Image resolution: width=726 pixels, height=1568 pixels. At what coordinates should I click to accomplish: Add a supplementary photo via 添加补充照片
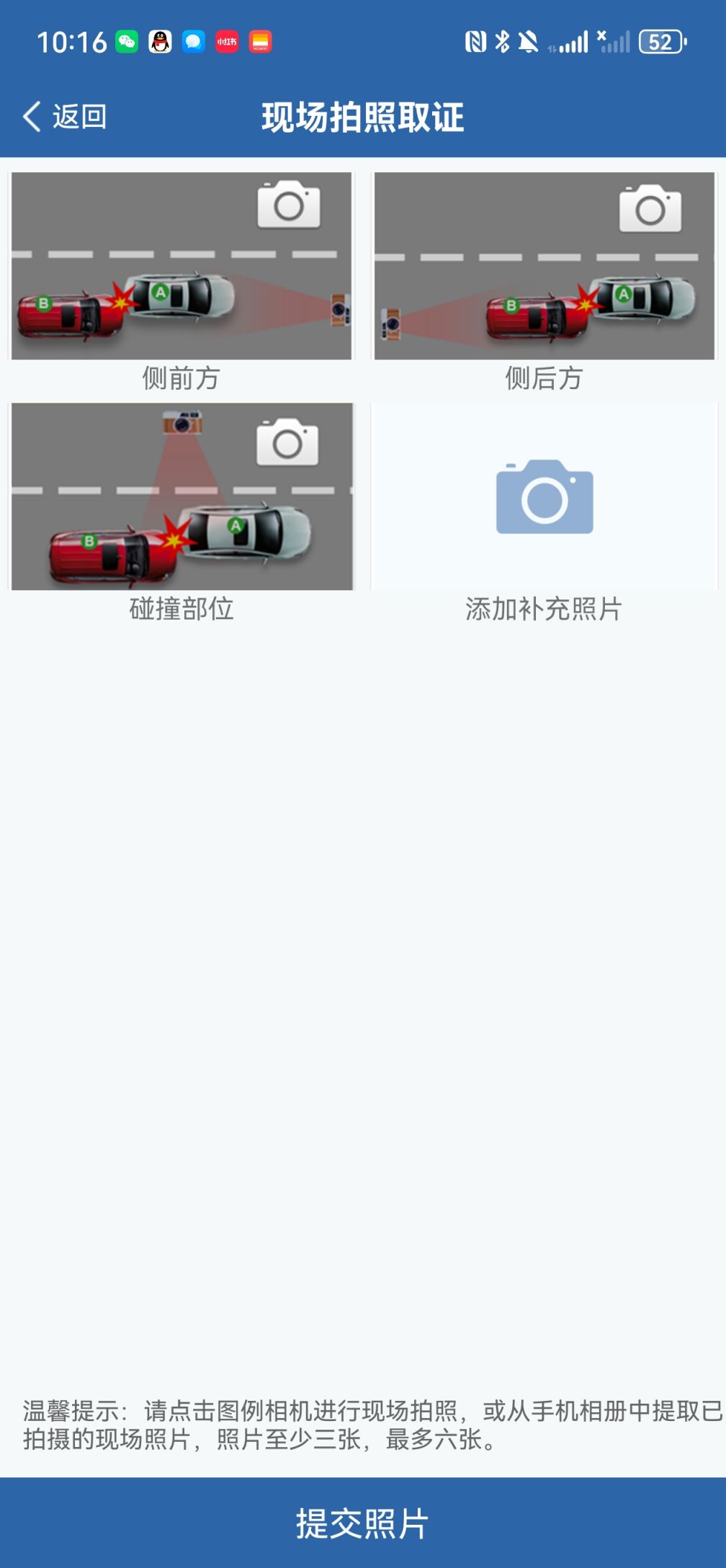click(544, 496)
